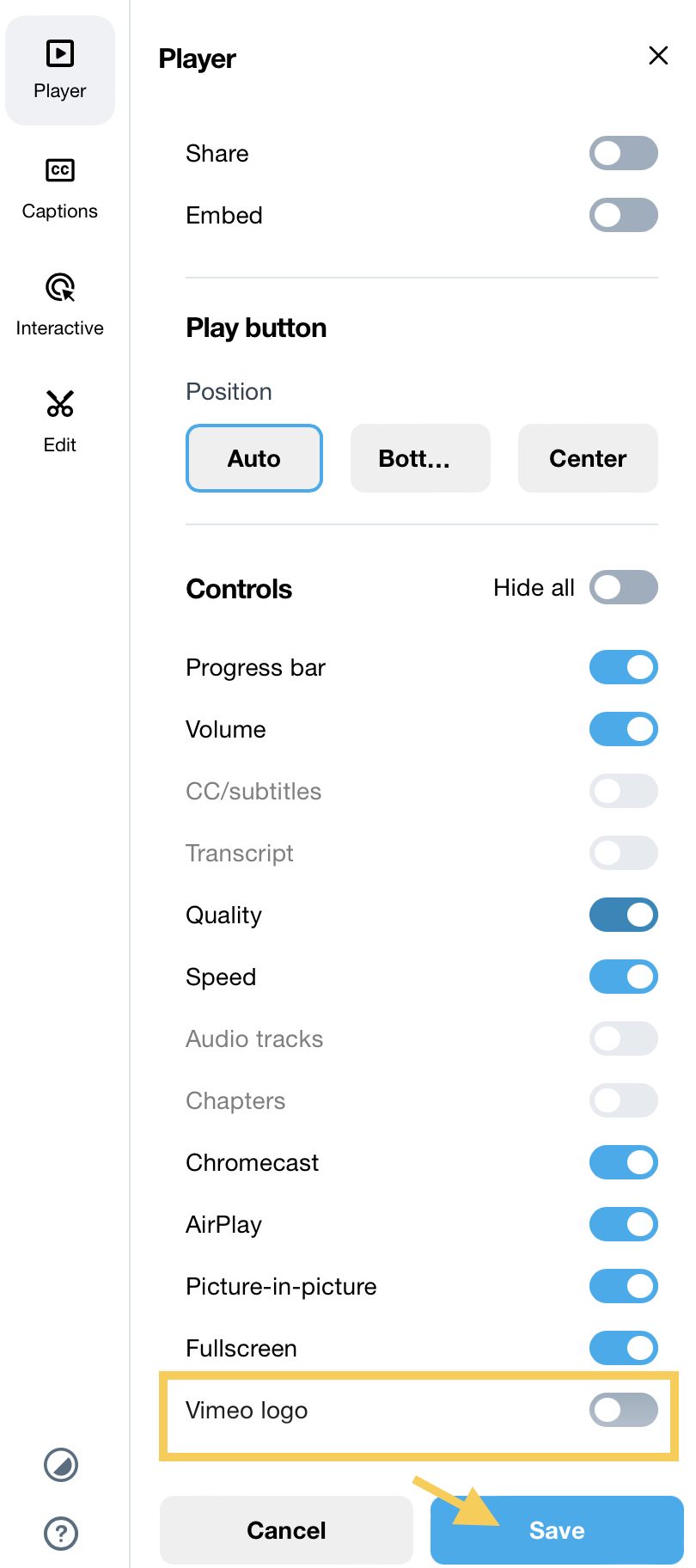Turn on the Share toggle

[624, 153]
